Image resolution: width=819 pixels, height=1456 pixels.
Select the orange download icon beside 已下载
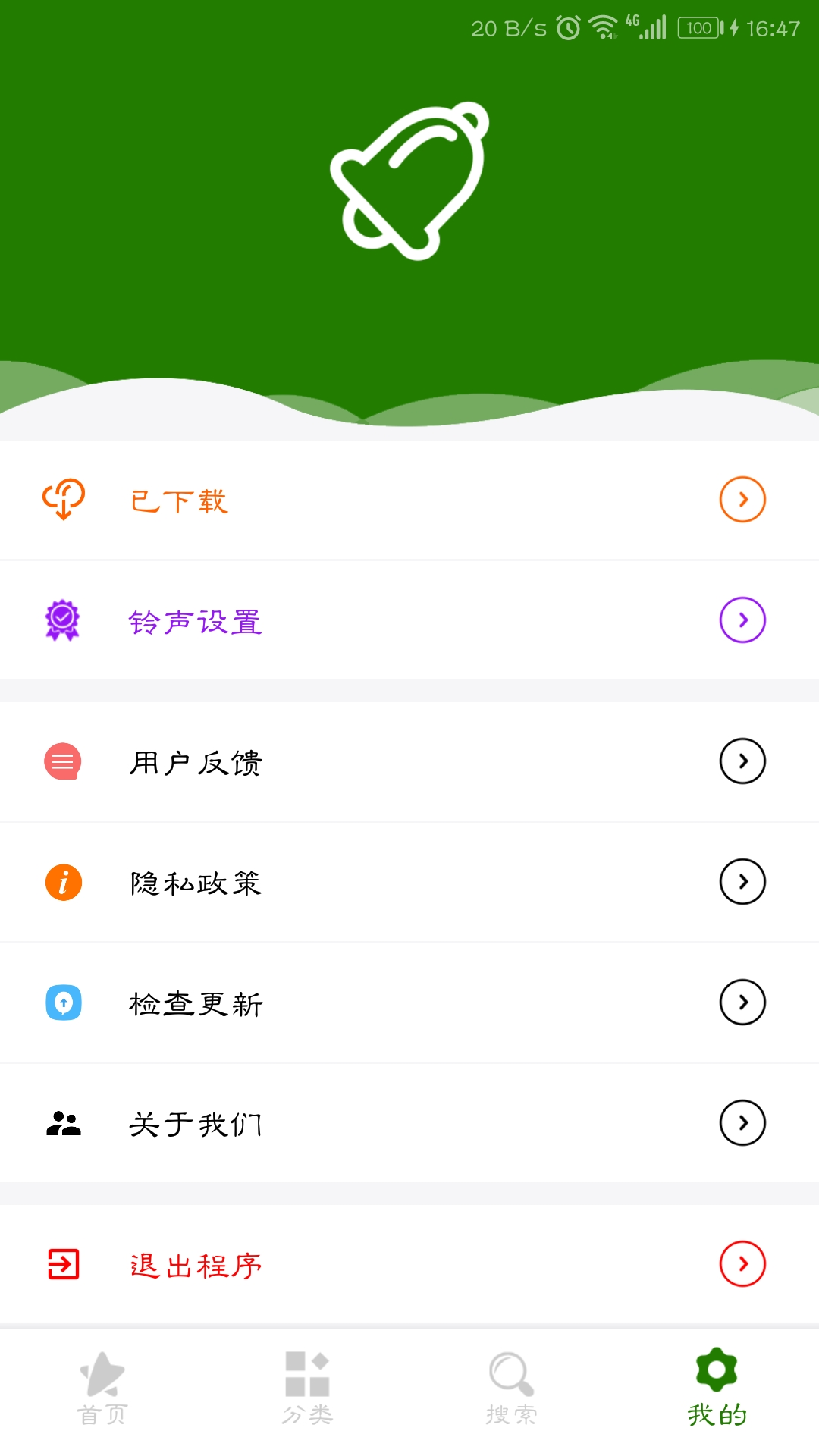coord(64,499)
